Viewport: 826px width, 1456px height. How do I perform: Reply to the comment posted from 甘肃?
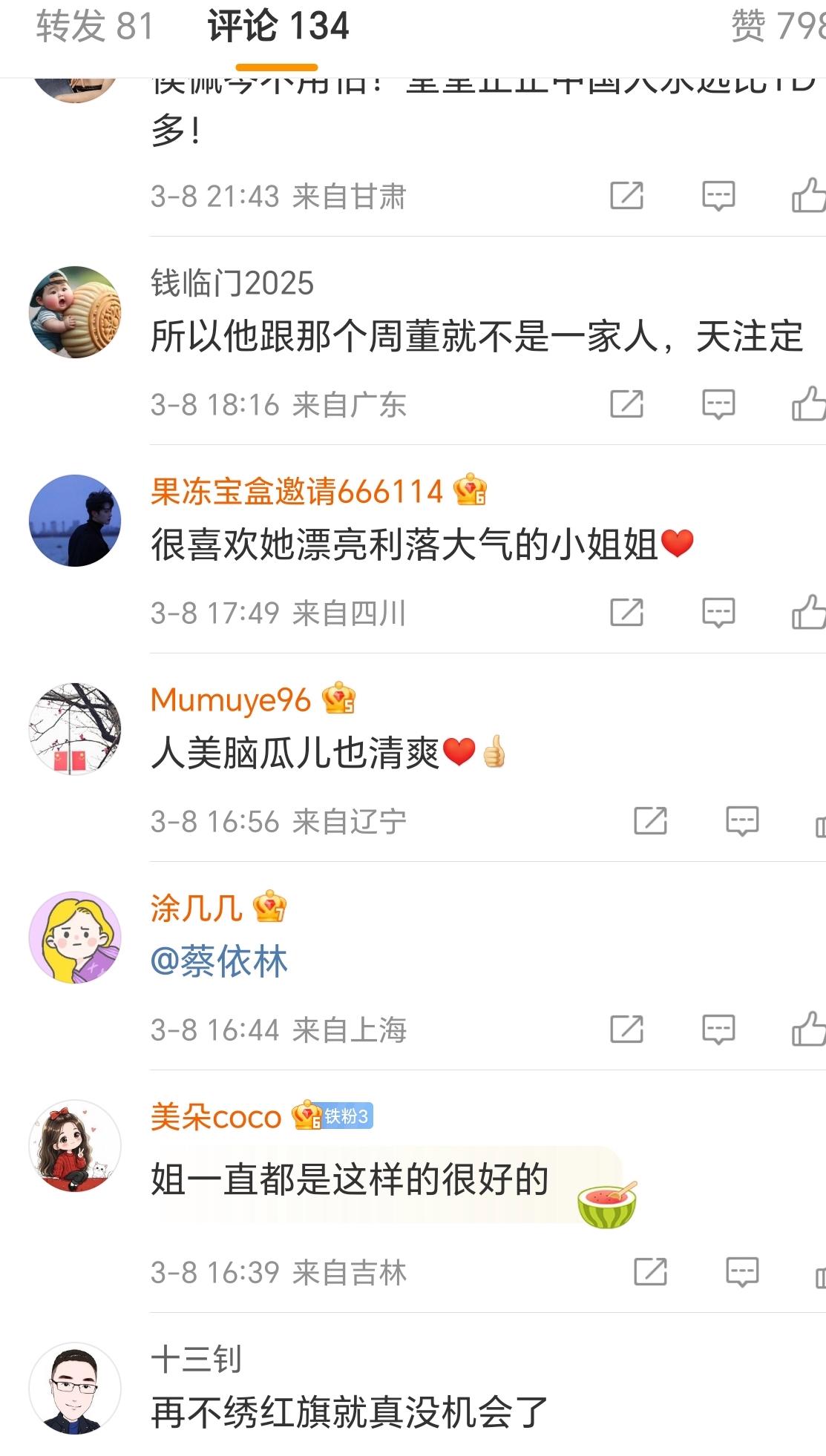tap(718, 196)
